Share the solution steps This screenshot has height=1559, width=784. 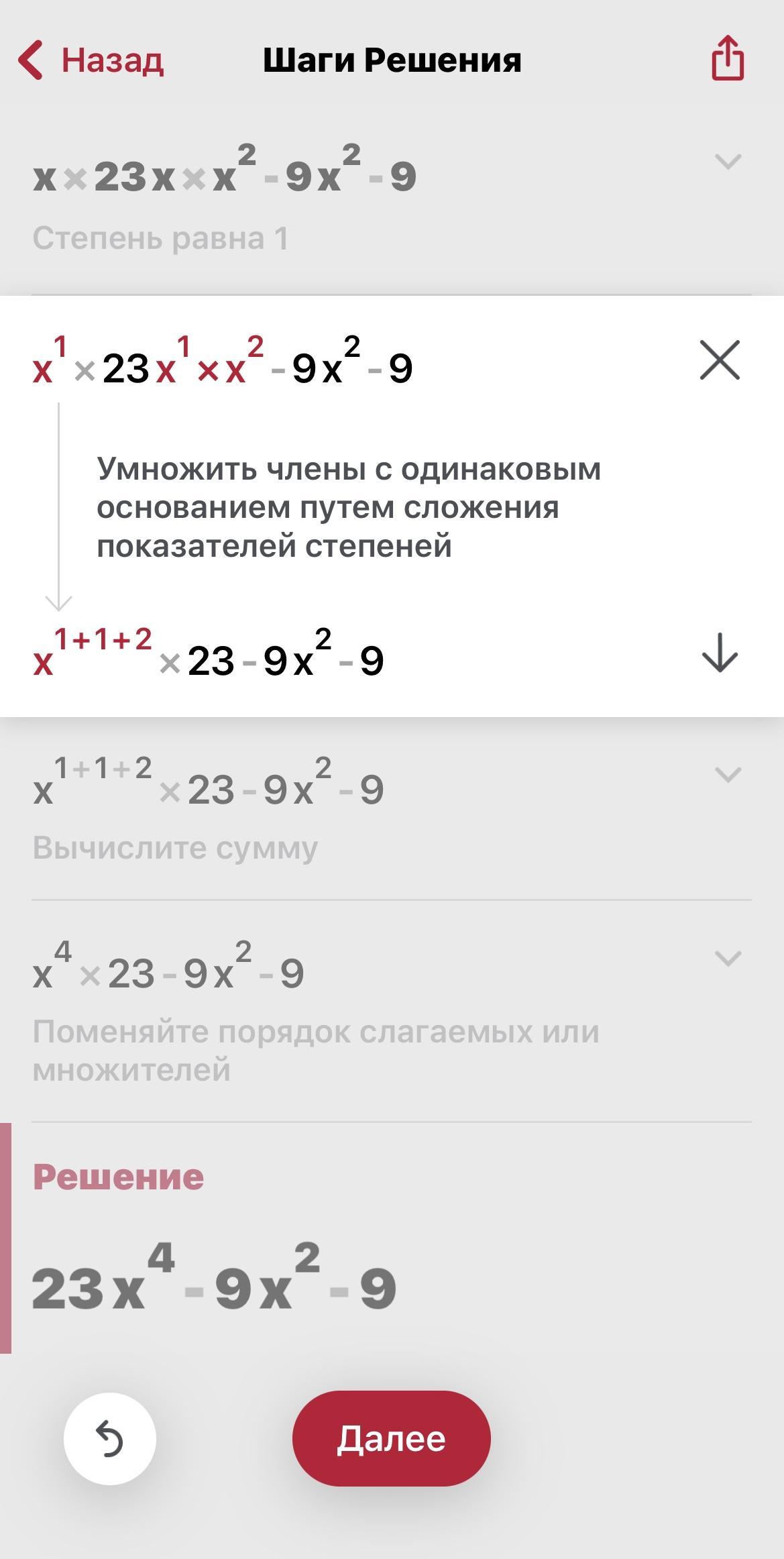point(728,59)
